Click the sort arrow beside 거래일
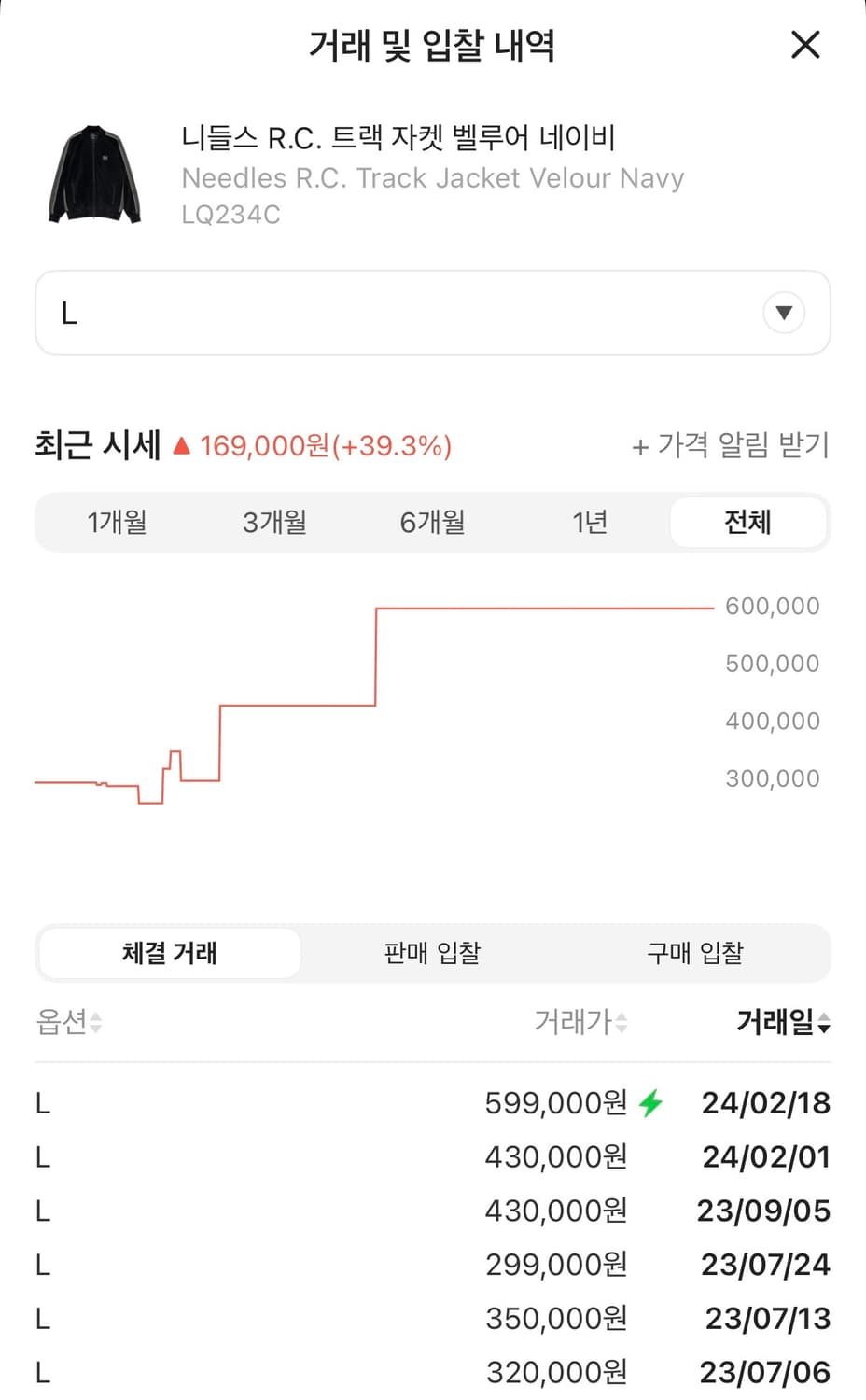 click(x=825, y=1025)
